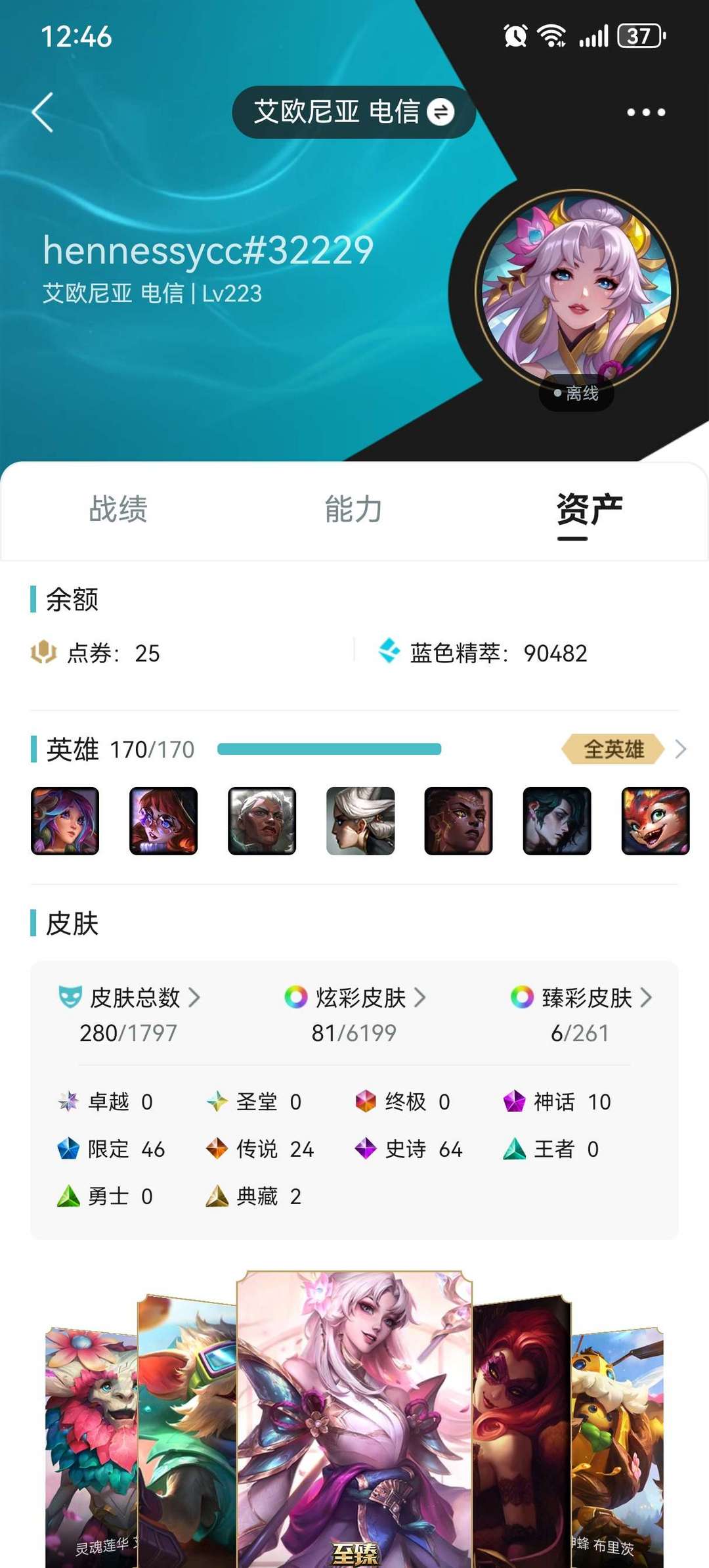
Task: Open the three-dot overflow menu
Action: tap(645, 112)
